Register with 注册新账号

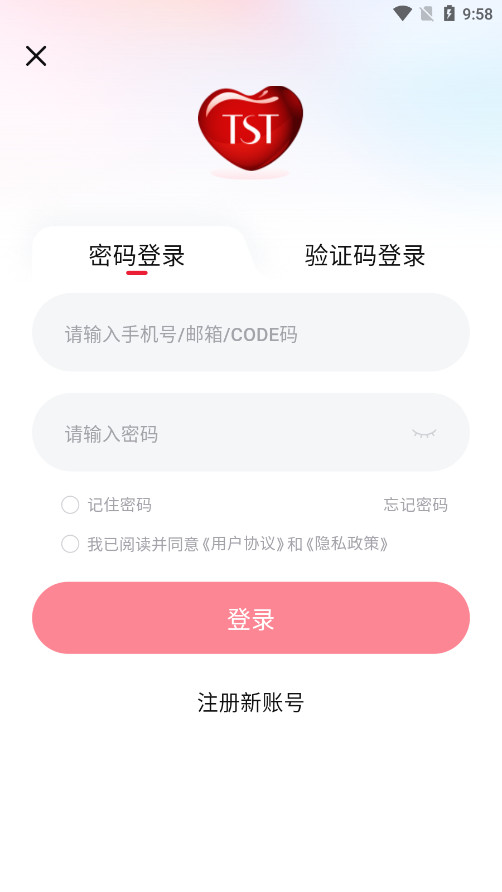(x=251, y=703)
